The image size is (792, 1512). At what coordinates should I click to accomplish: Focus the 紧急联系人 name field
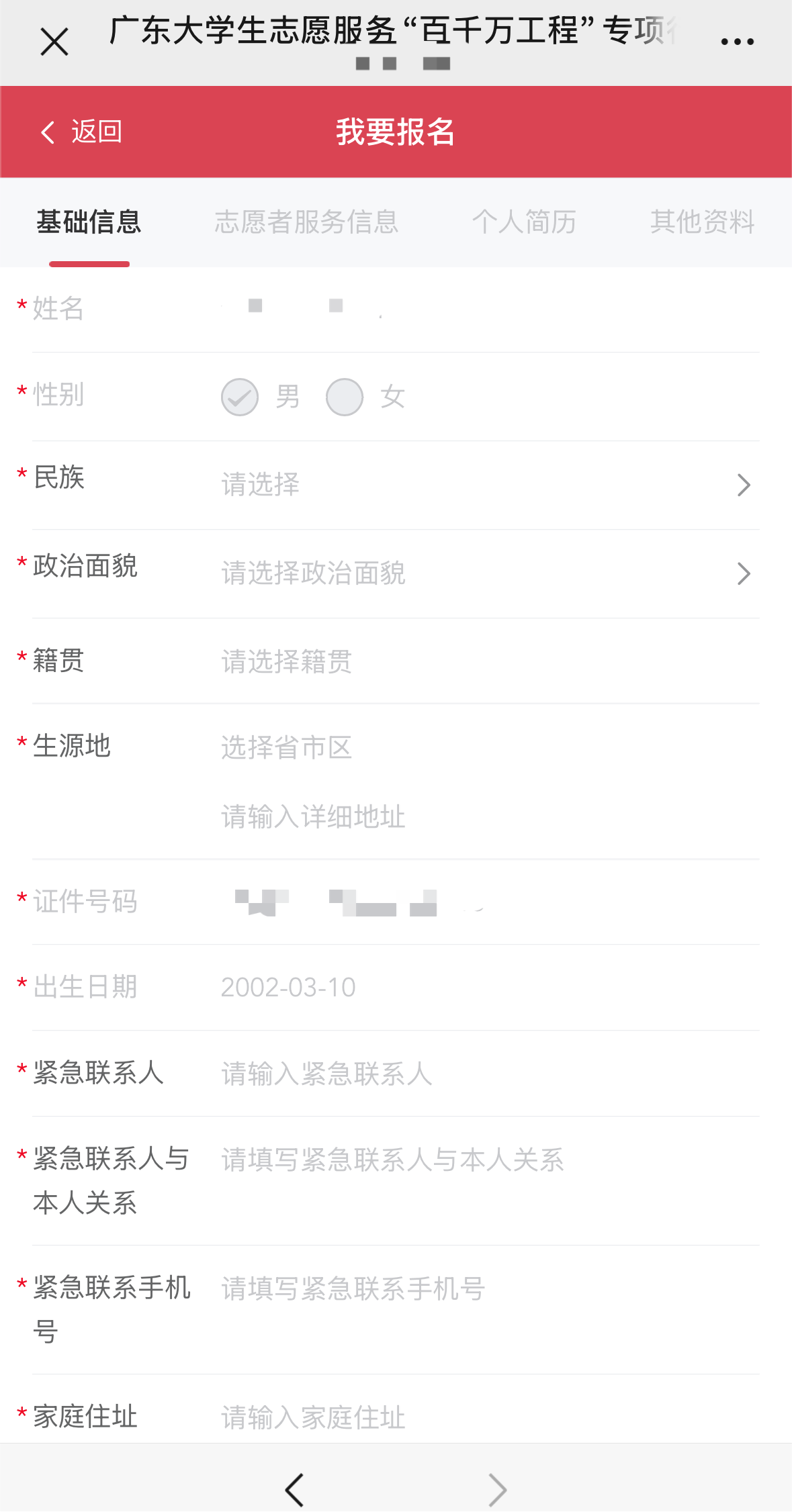coord(484,1074)
